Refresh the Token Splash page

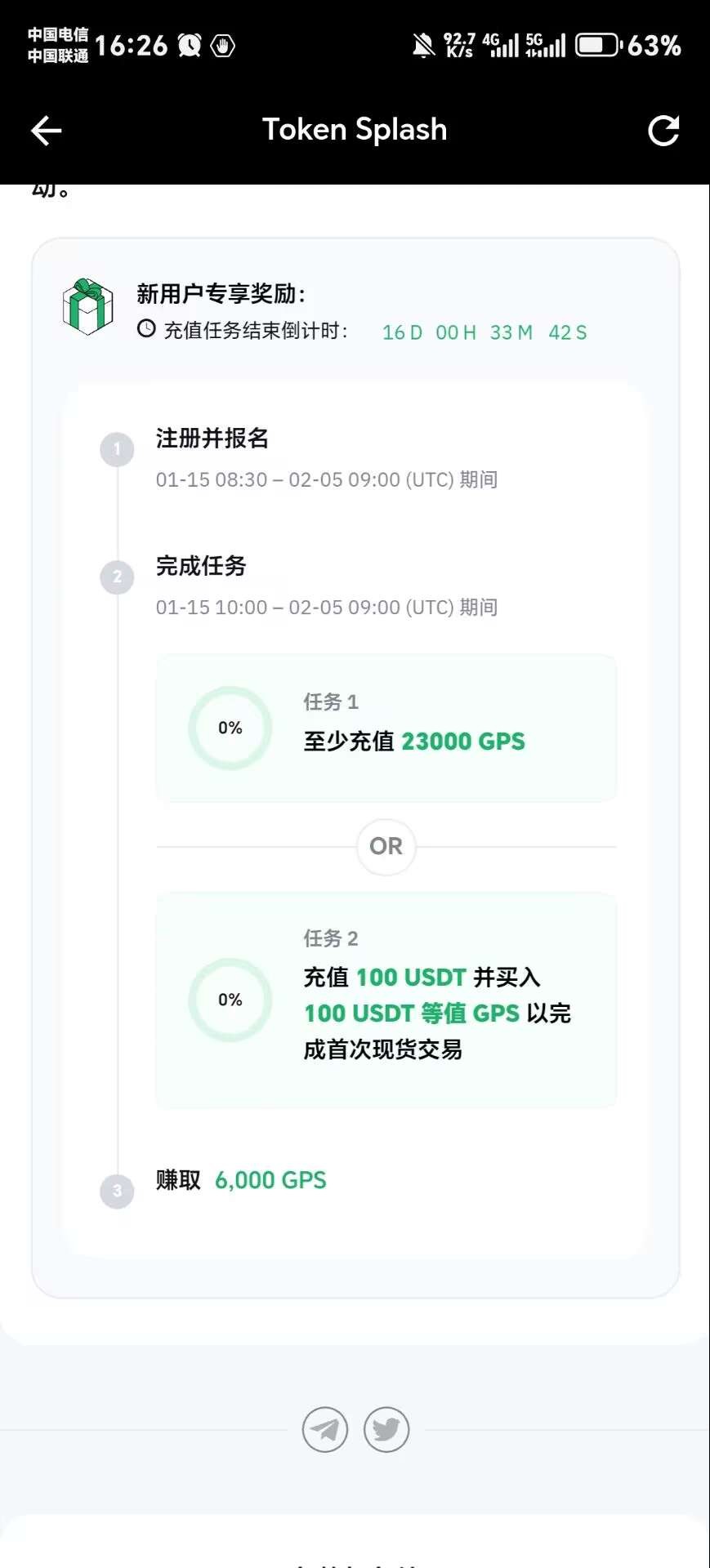663,131
